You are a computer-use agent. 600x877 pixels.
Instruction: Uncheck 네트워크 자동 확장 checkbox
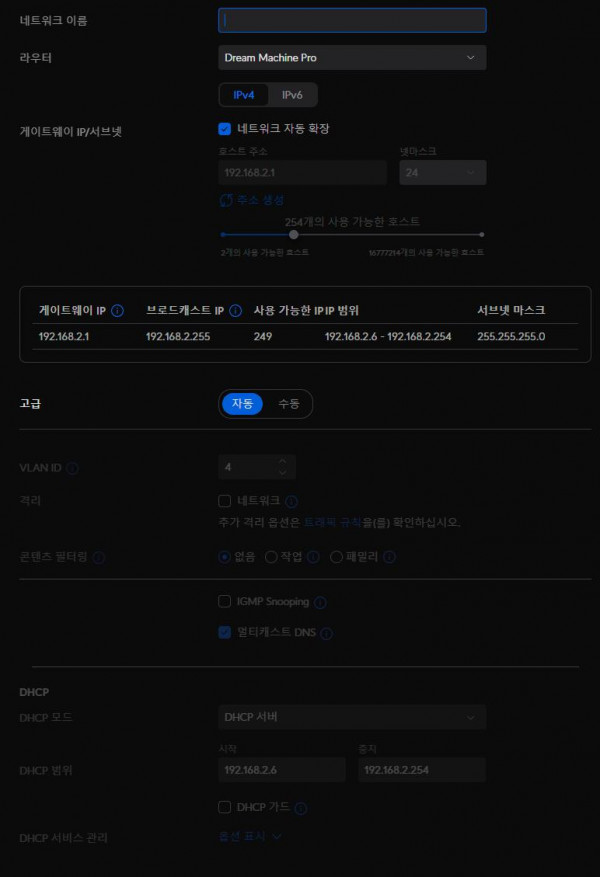(x=225, y=128)
